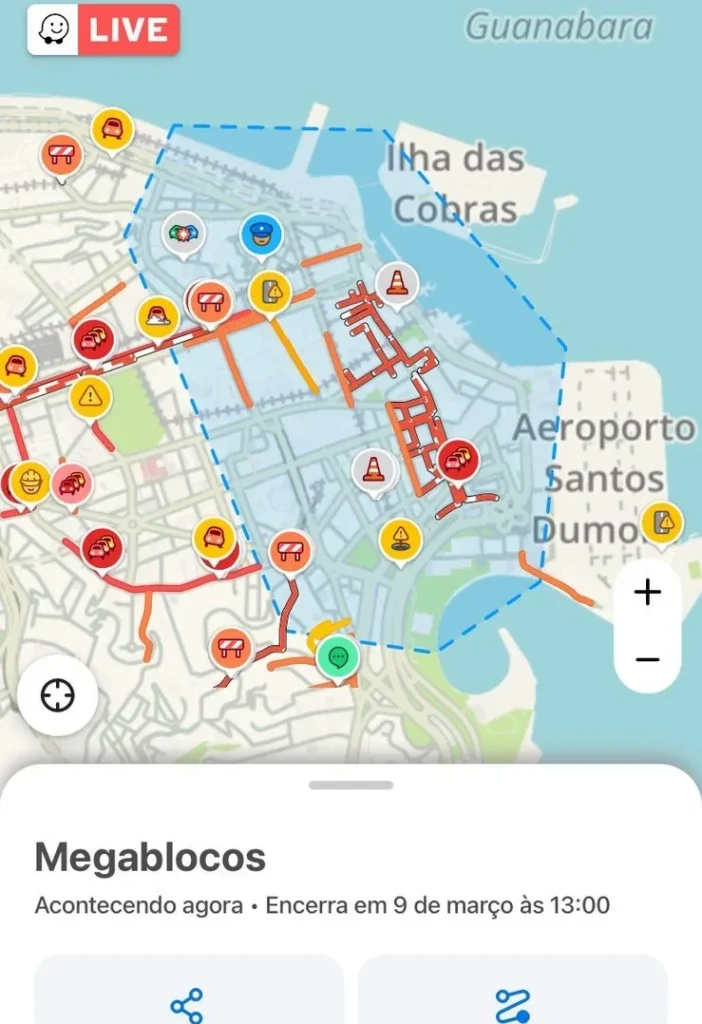Open the blue police report pin
Image resolution: width=702 pixels, height=1024 pixels.
261,236
